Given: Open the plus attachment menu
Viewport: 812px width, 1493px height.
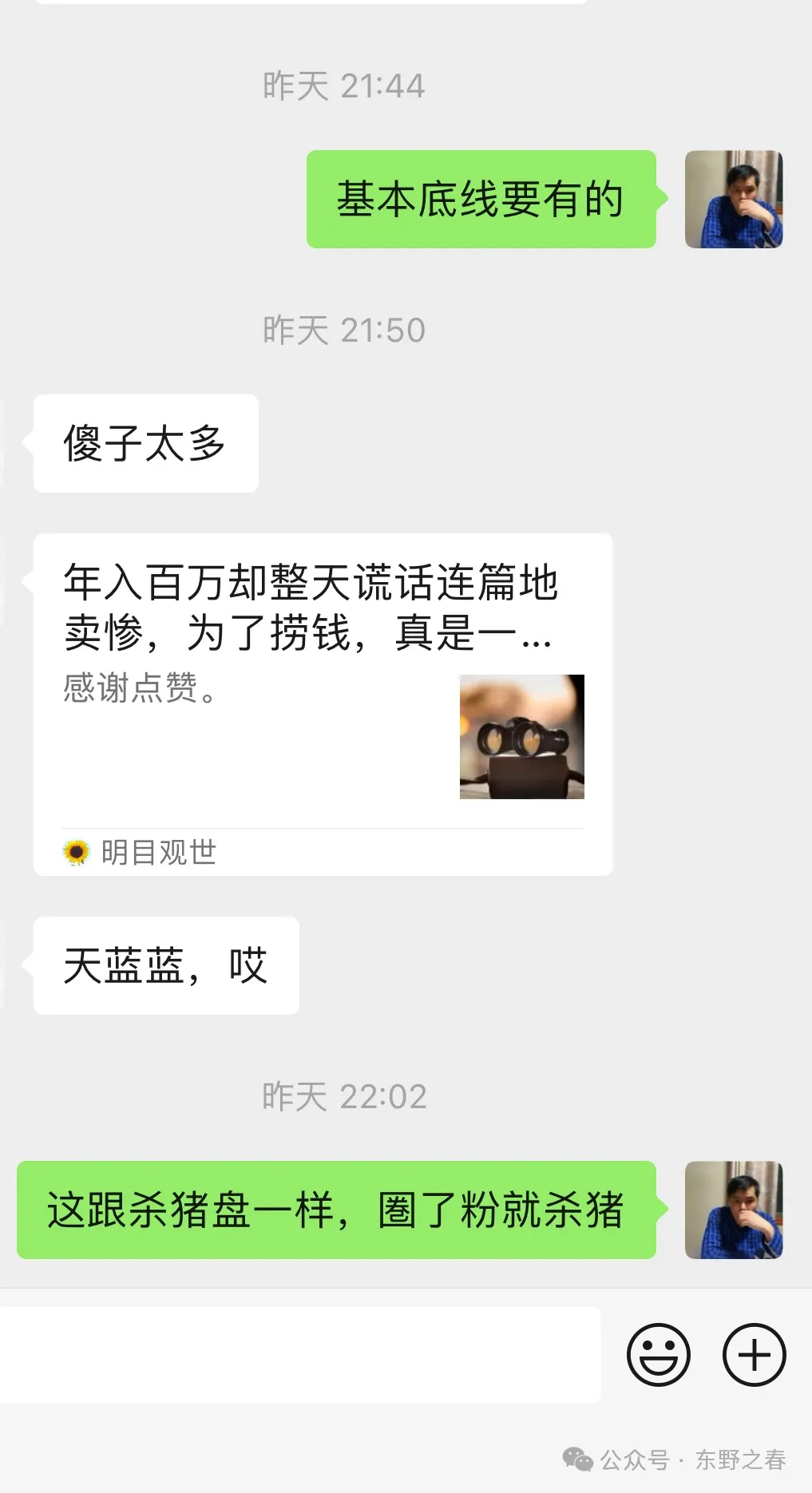Looking at the screenshot, I should pos(754,1354).
